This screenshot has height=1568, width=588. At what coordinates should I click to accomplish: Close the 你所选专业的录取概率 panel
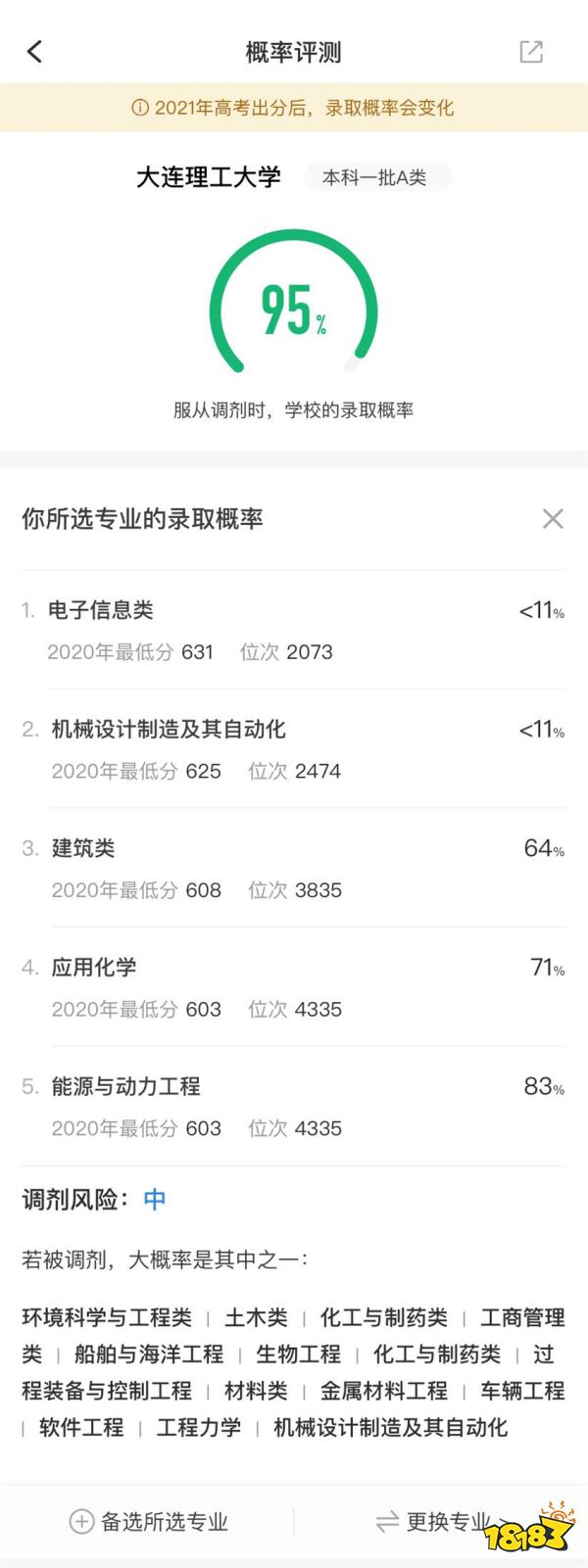(x=553, y=519)
